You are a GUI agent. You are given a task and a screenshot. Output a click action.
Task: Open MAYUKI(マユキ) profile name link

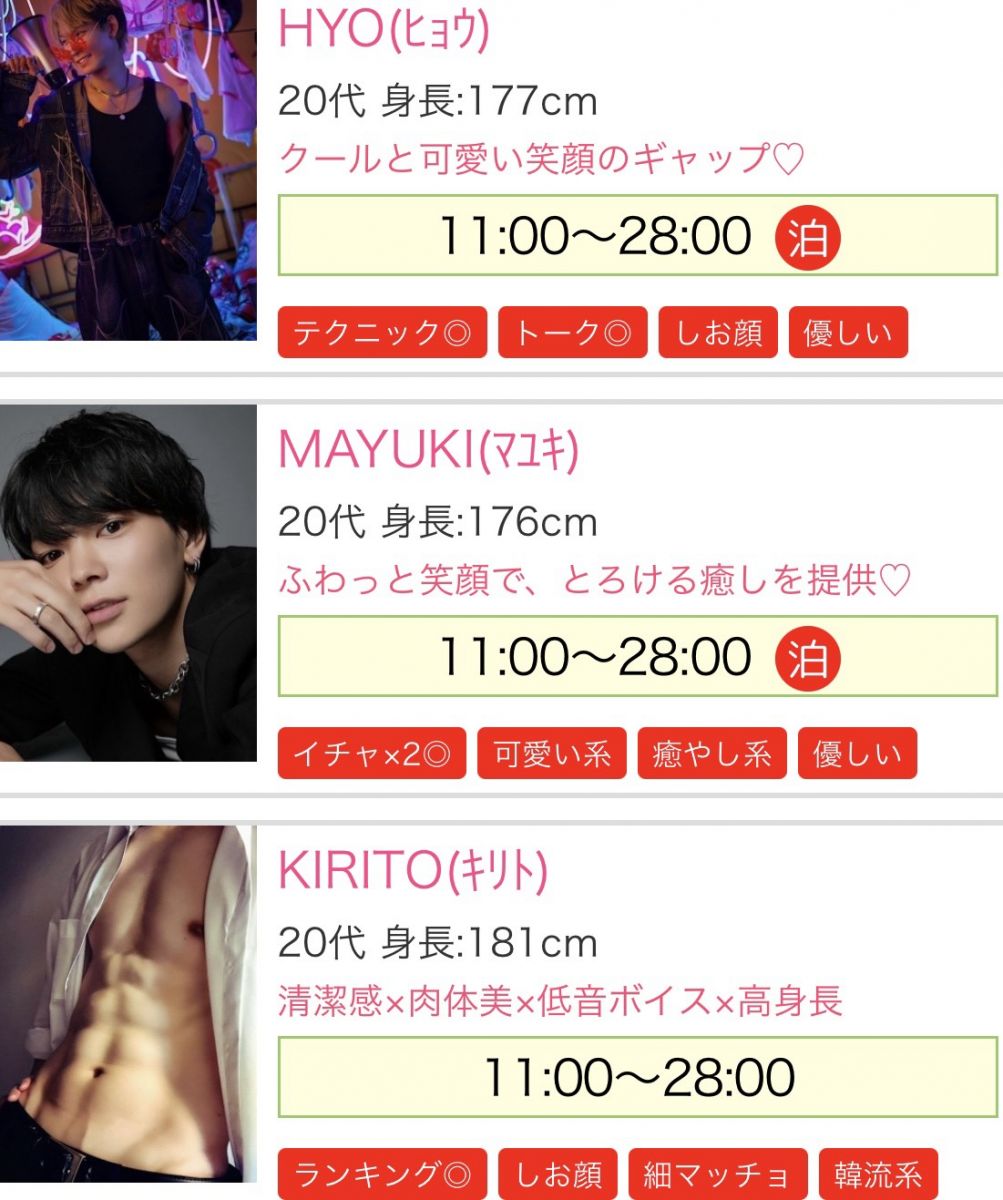428,452
